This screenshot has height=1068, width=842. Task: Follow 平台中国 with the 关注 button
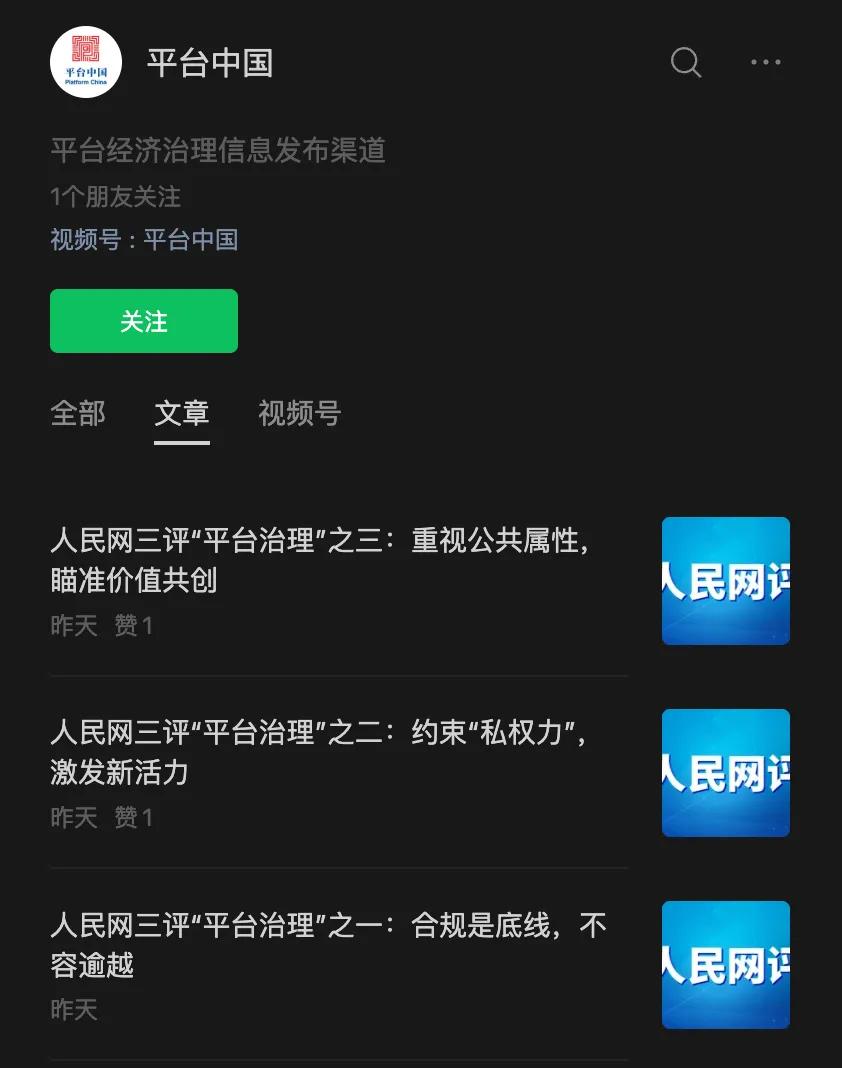click(x=144, y=321)
